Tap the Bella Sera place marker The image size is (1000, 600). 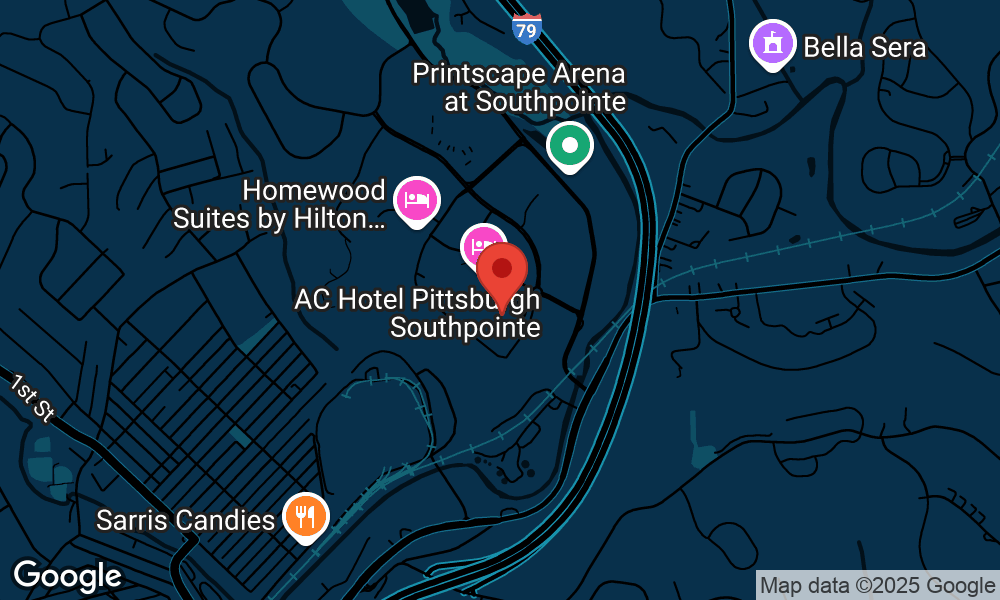pos(772,45)
